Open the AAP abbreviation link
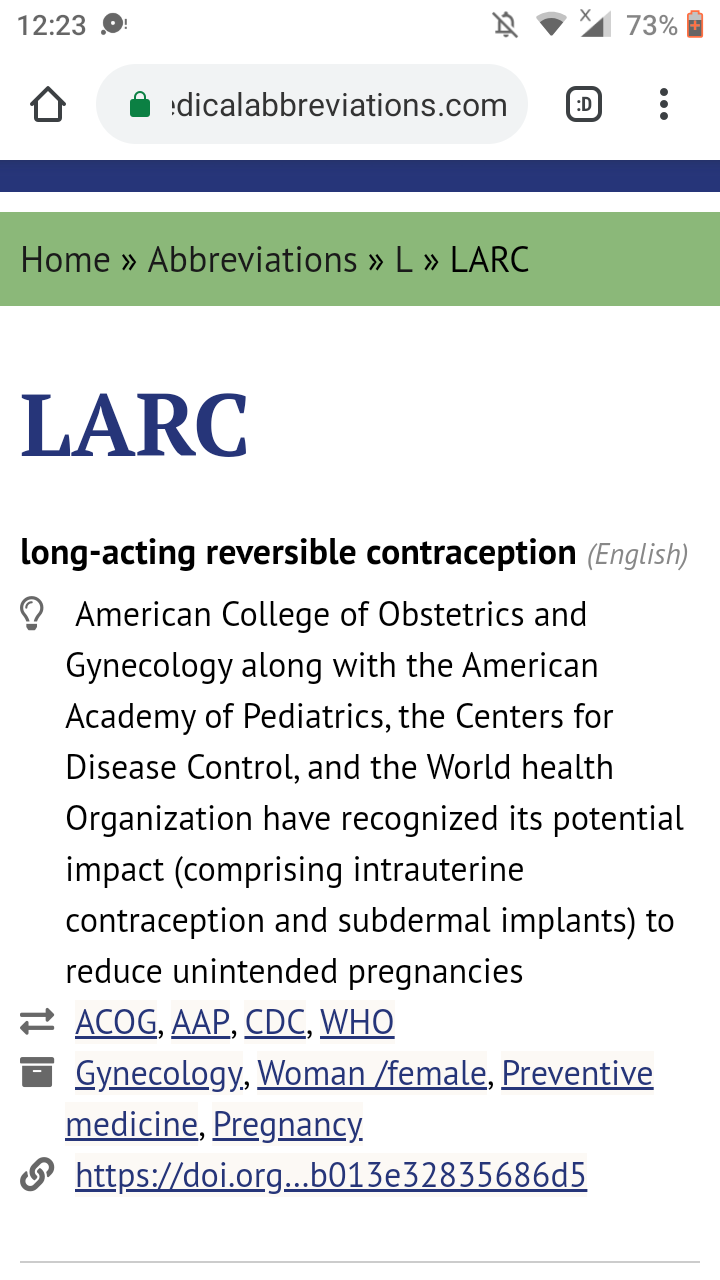Image resolution: width=720 pixels, height=1280 pixels. click(200, 1022)
